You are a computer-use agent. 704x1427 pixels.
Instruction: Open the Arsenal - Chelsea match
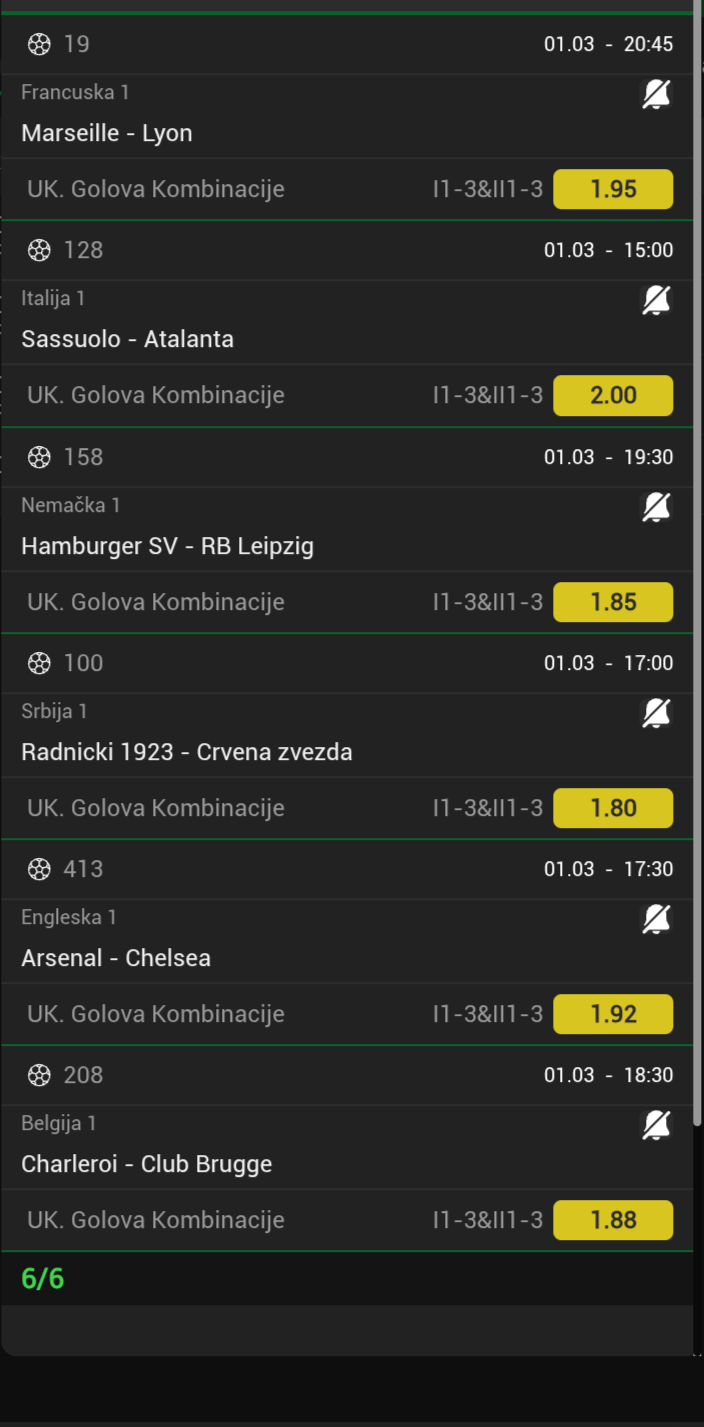[116, 958]
